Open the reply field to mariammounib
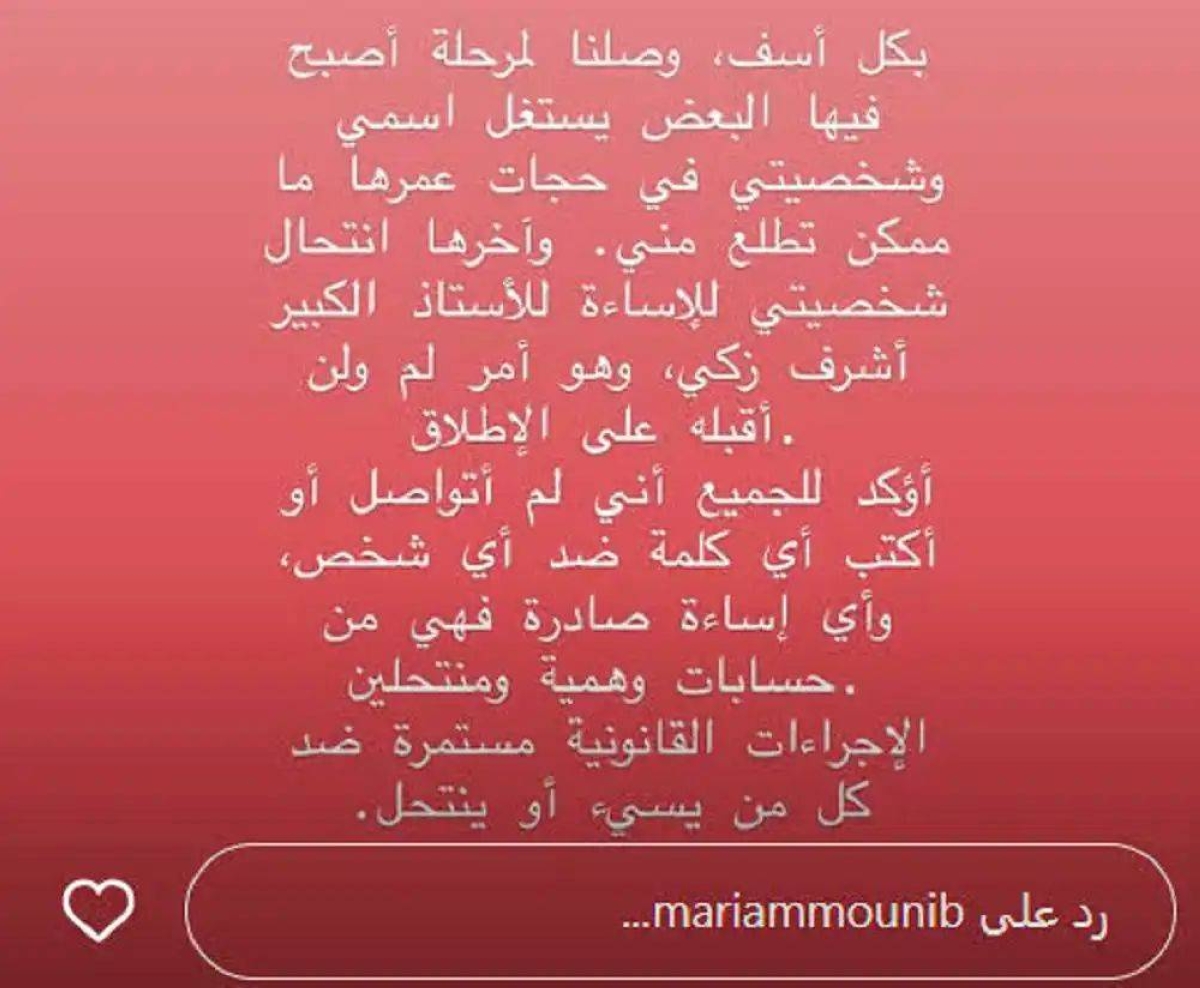The width and height of the screenshot is (1200, 988). (x=680, y=916)
